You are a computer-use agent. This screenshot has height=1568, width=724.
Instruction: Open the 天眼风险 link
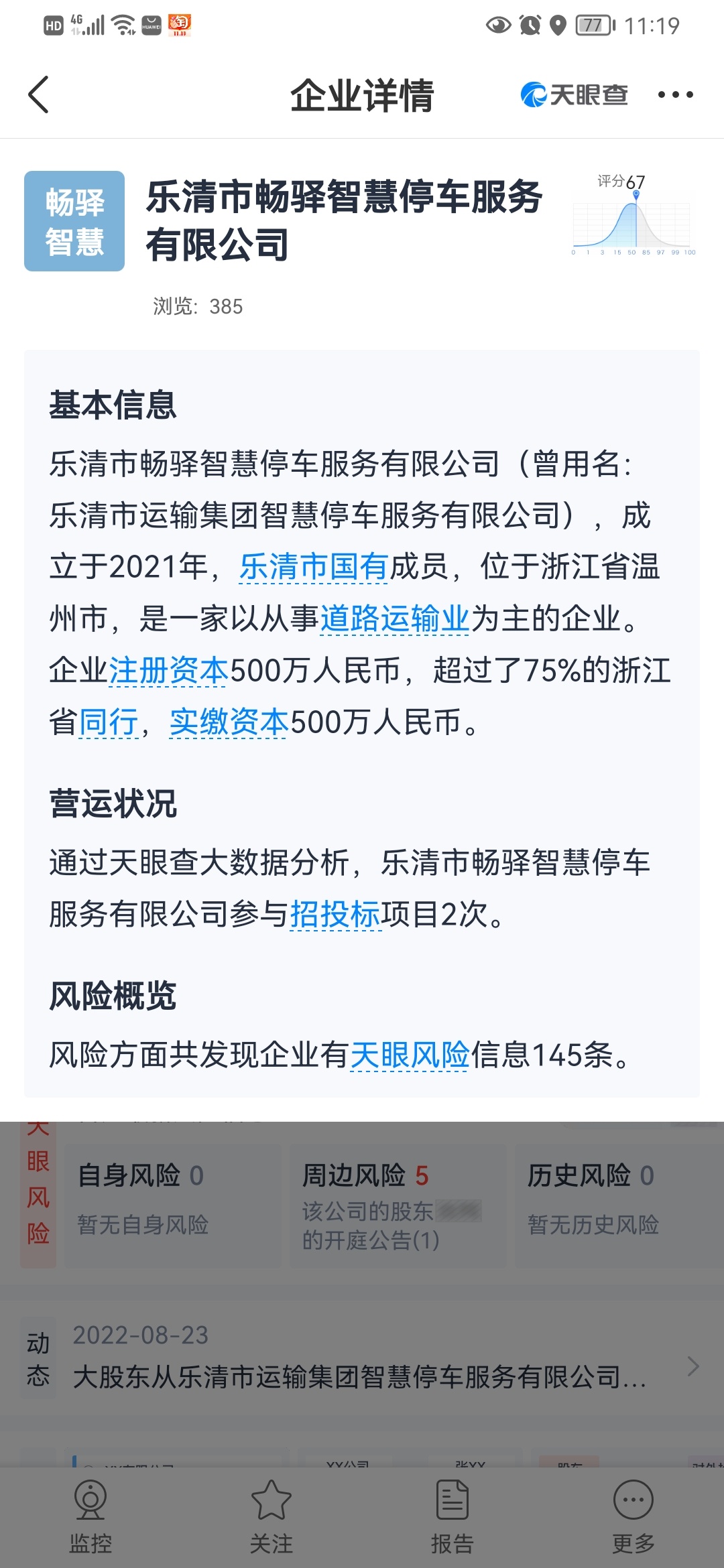tap(410, 1055)
